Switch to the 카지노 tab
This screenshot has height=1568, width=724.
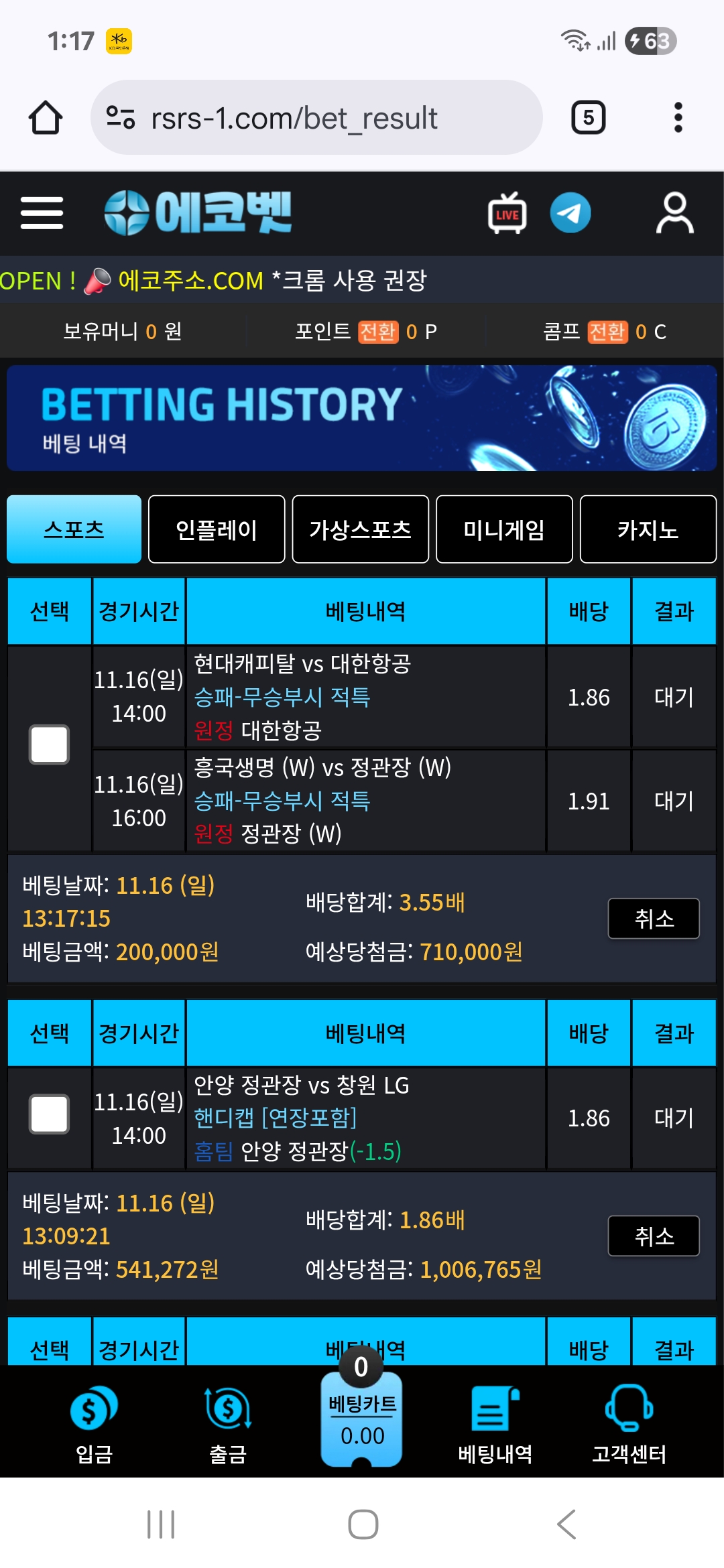(x=648, y=529)
